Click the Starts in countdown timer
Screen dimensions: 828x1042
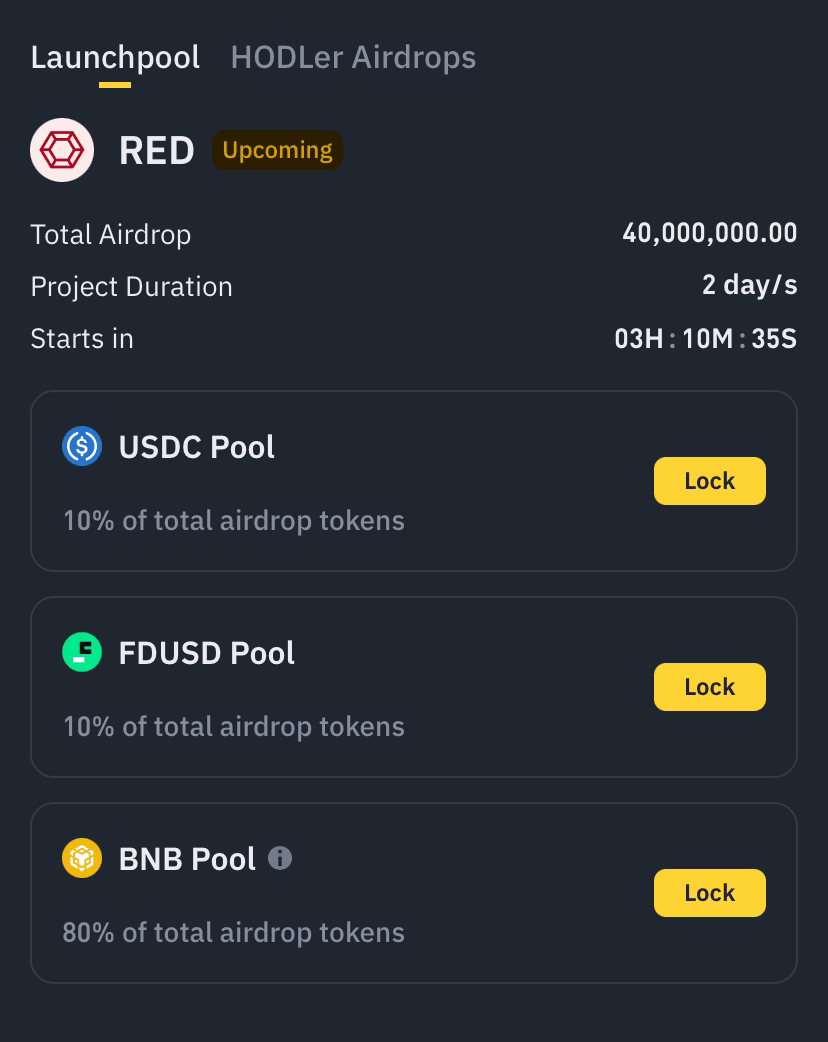(x=706, y=338)
